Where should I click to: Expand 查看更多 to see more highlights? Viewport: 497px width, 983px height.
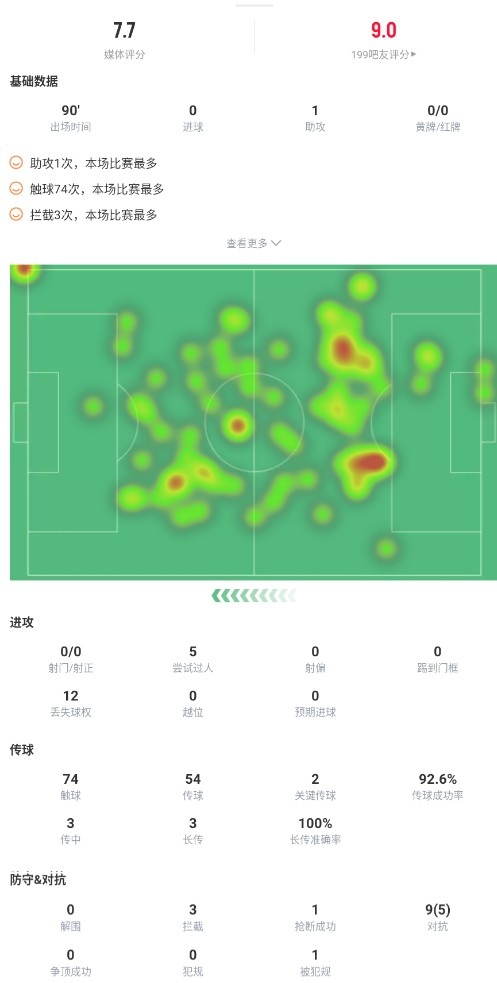[254, 243]
